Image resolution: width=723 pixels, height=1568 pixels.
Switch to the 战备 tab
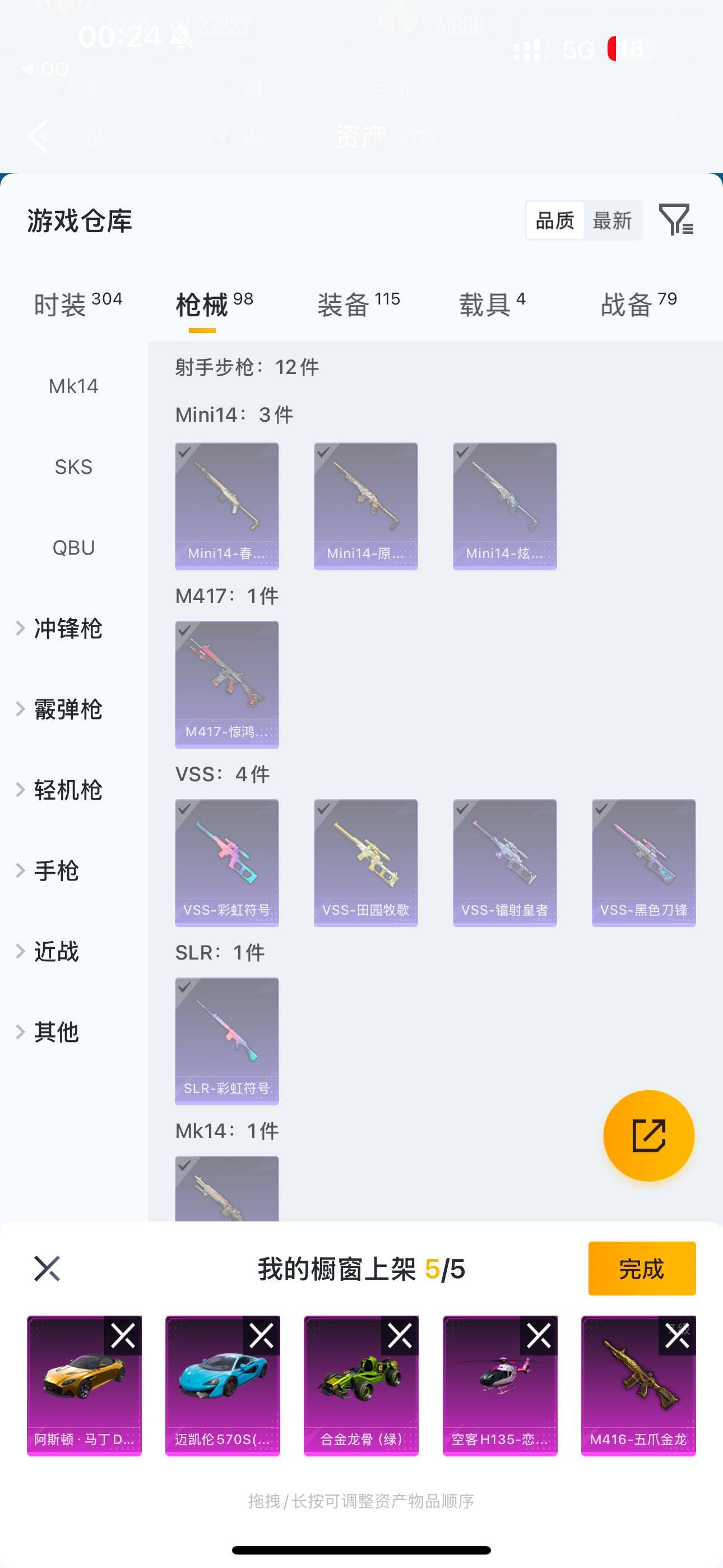[x=638, y=304]
